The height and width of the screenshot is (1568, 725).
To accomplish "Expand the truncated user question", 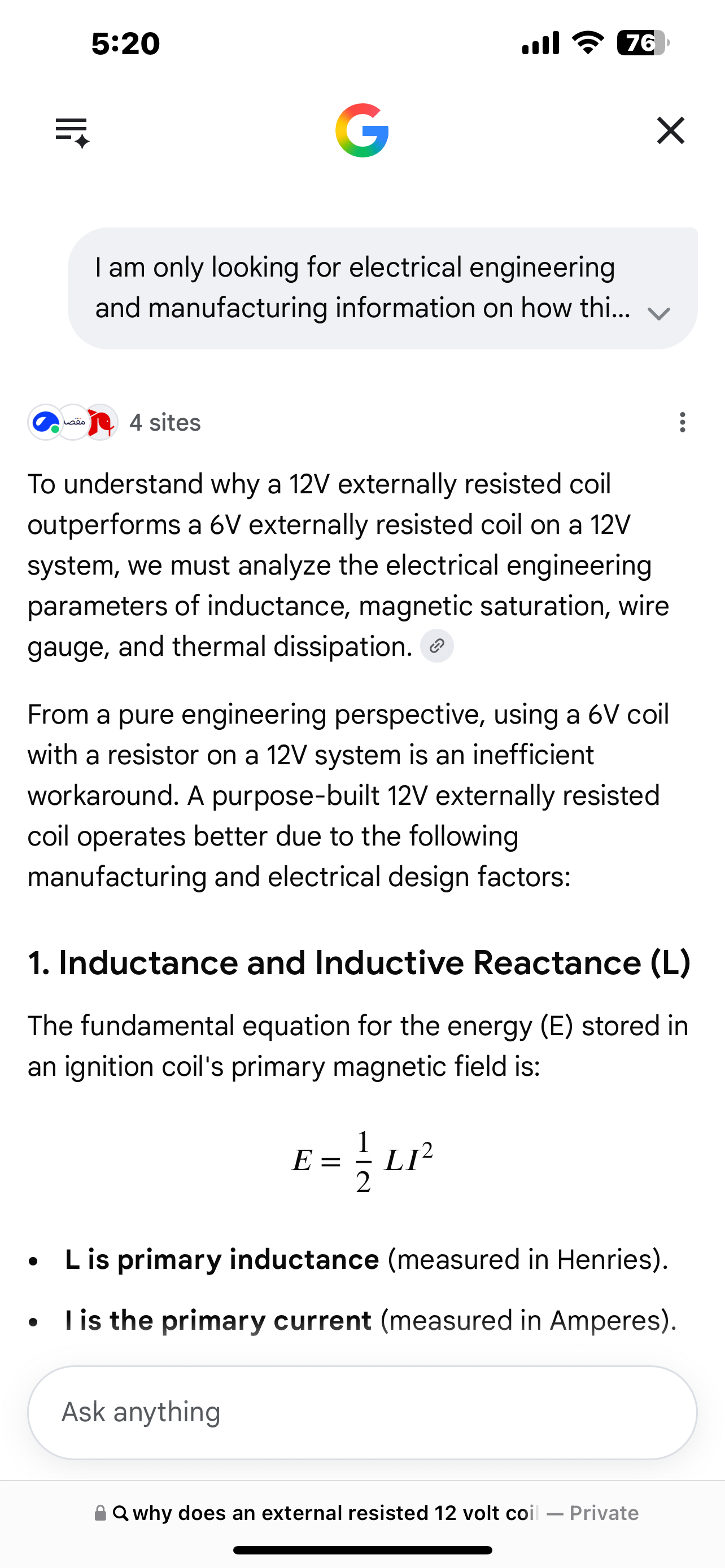I will [x=658, y=313].
